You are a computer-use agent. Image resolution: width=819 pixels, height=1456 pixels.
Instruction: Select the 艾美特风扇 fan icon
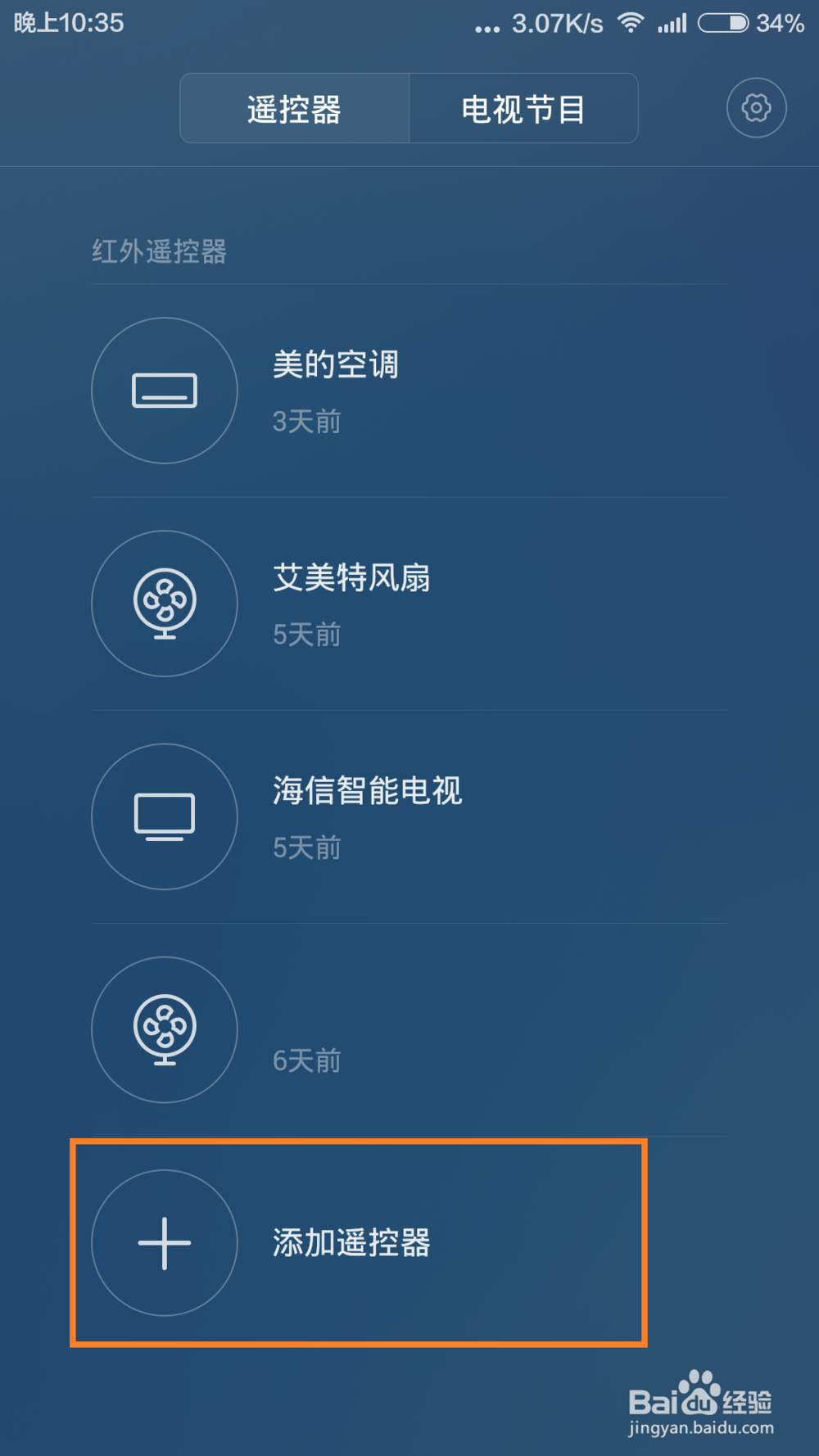tap(164, 604)
